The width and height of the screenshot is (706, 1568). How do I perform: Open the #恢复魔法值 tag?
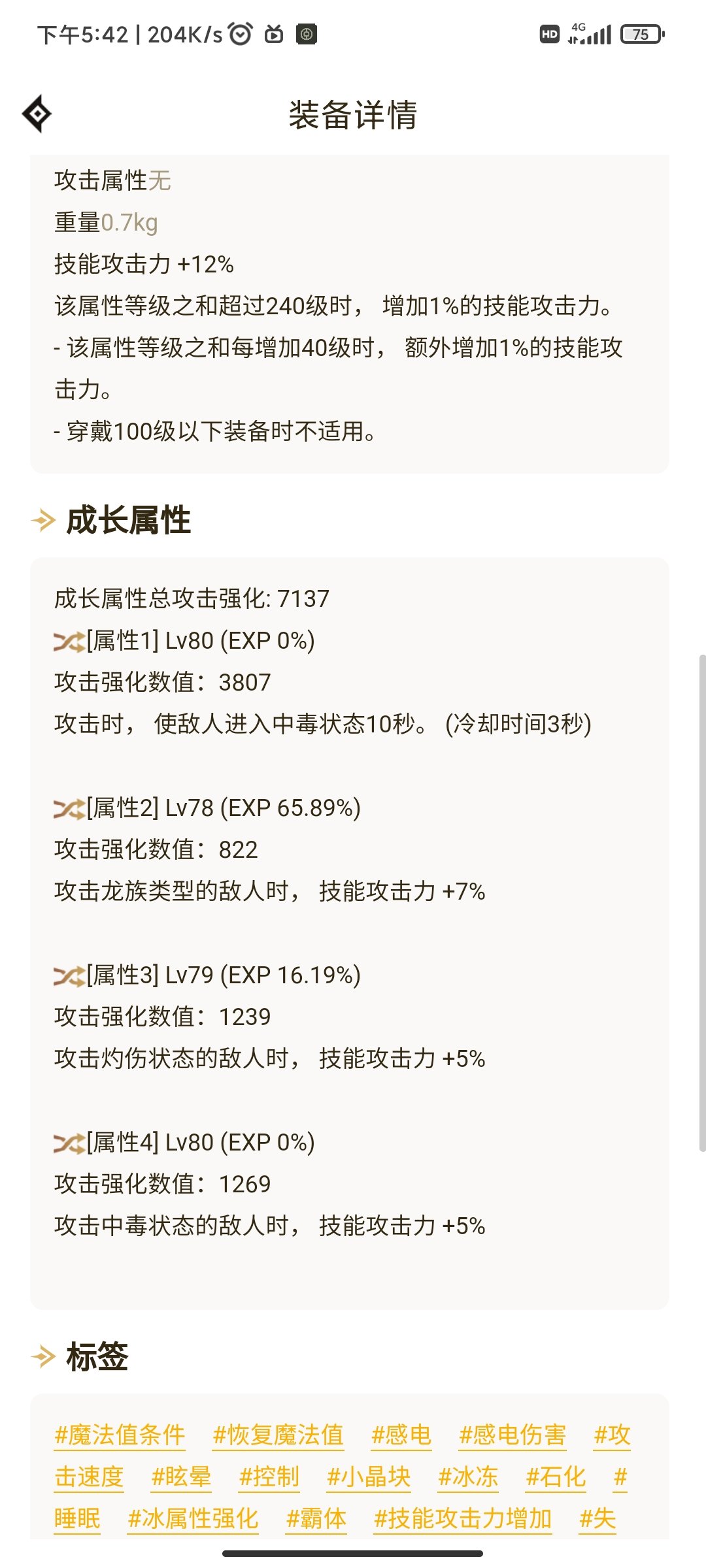(x=278, y=1435)
